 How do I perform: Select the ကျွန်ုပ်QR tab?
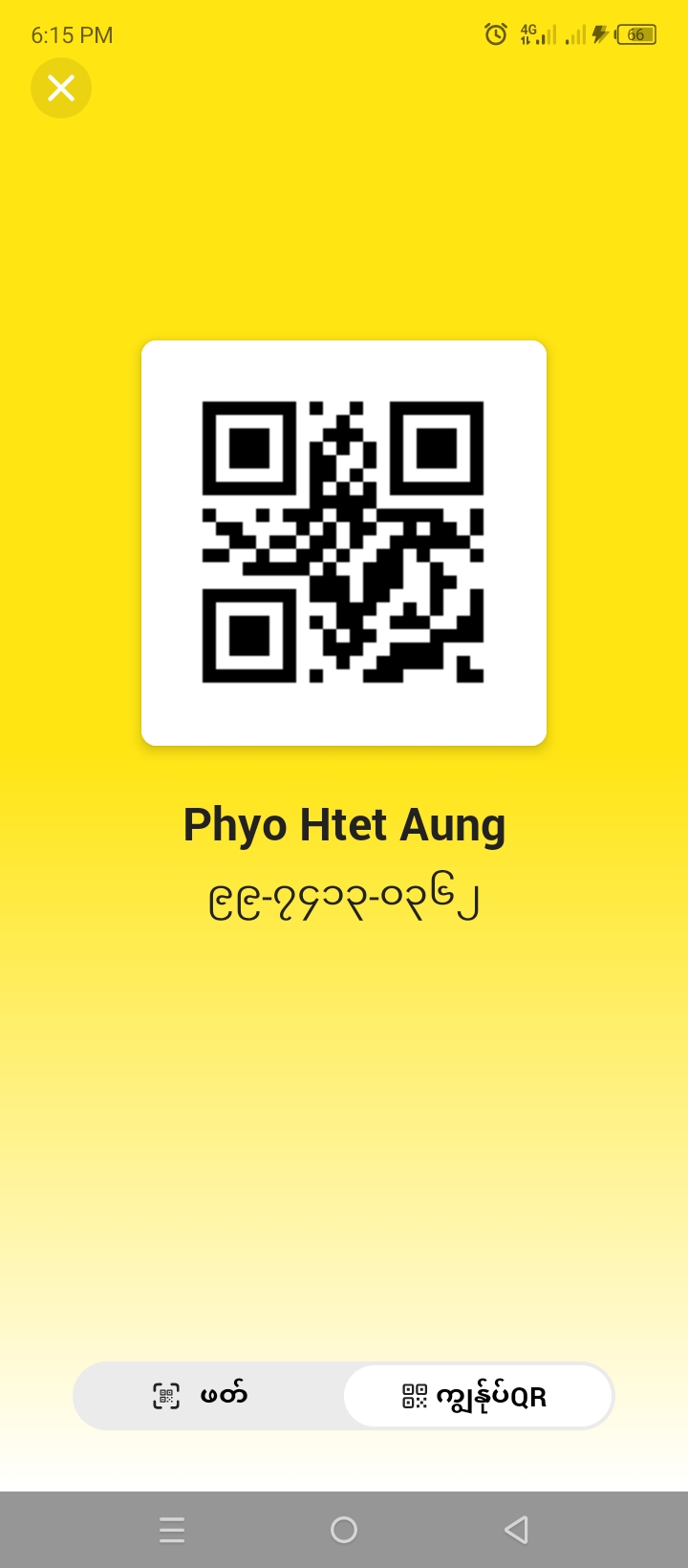point(478,1396)
